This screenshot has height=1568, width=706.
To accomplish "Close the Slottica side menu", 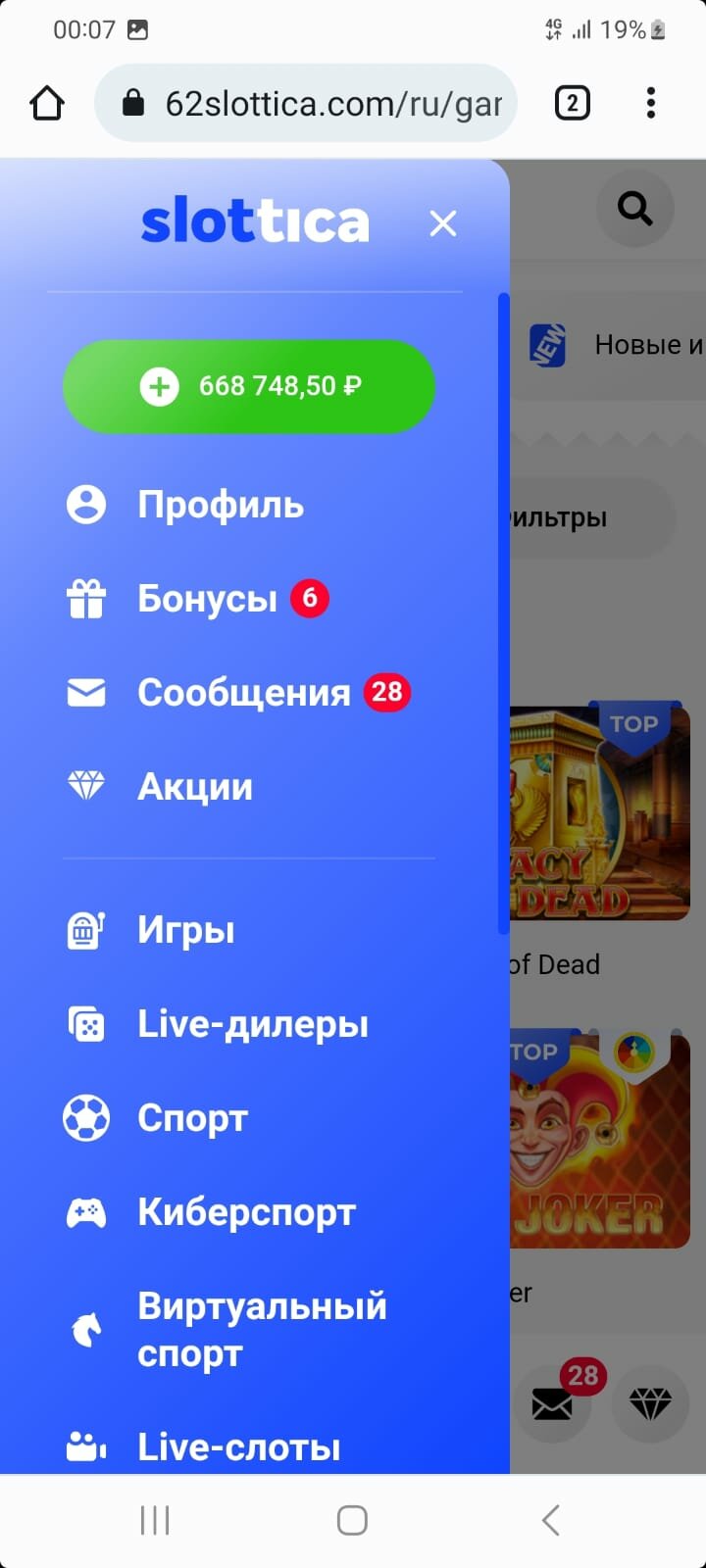I will point(443,224).
